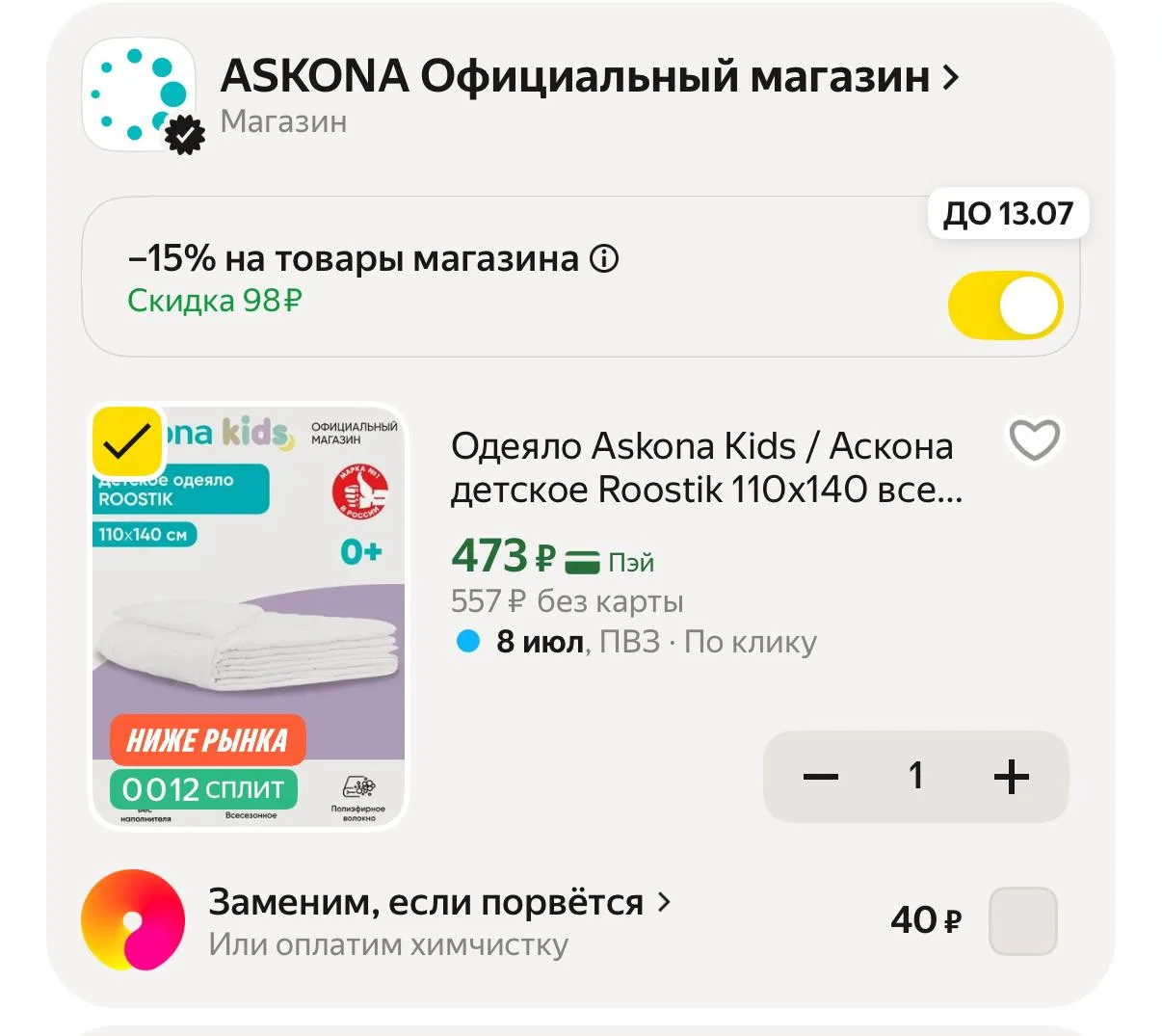Viewport: 1162px width, 1036px height.
Task: Increase blanket quantity with the plus button
Action: point(1012,776)
